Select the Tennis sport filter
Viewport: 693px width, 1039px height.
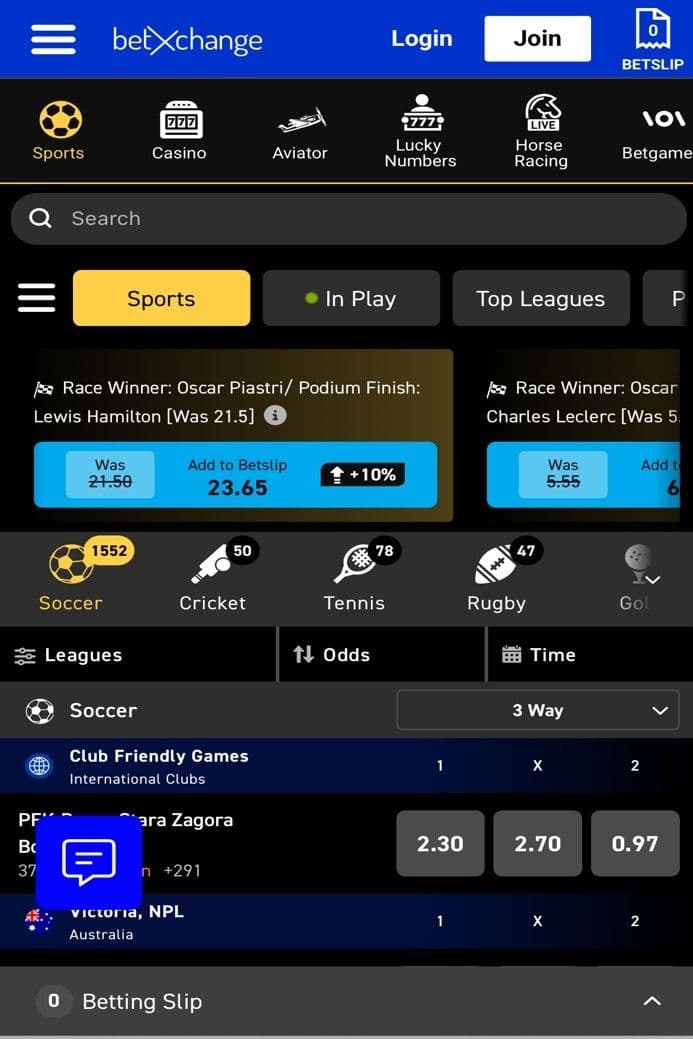tap(354, 576)
